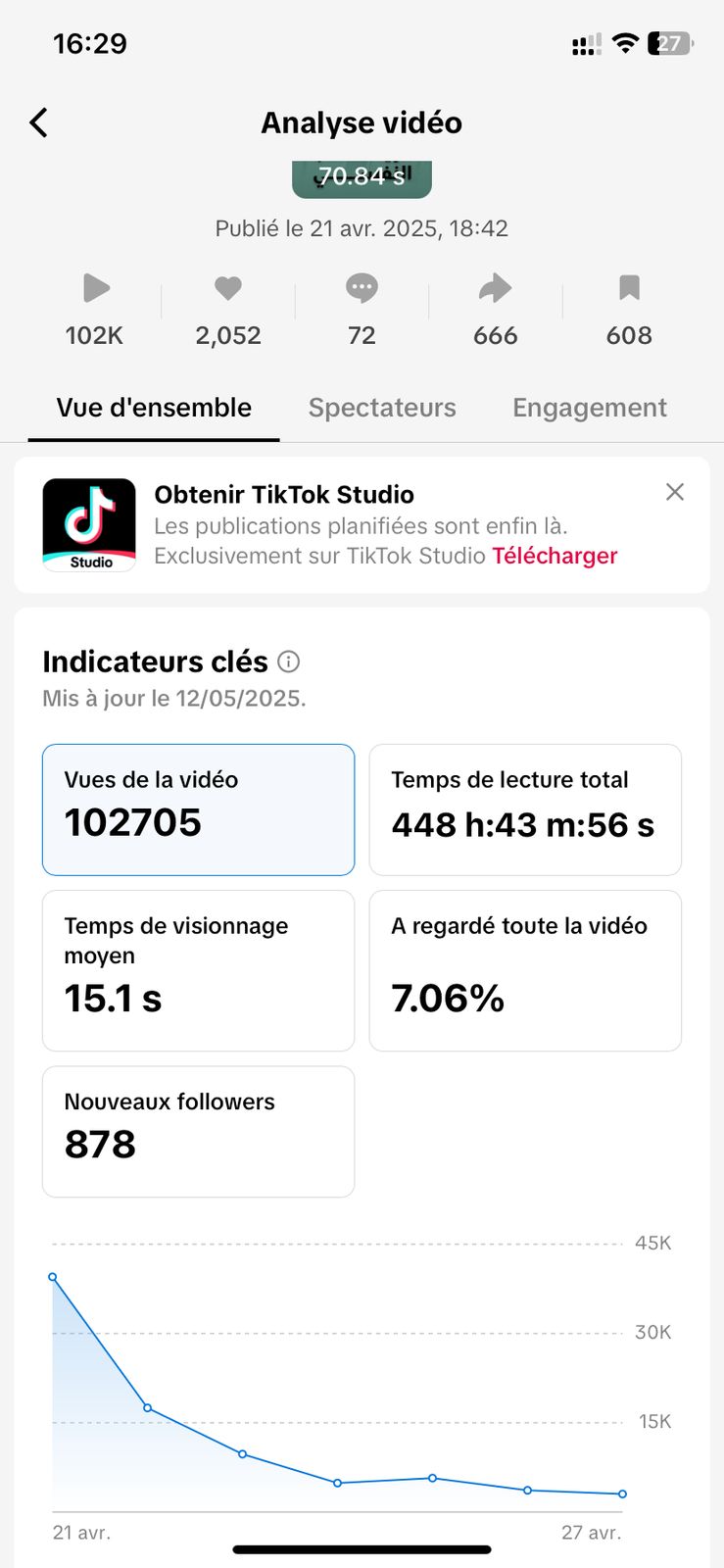Select the Temps de visionnage moyen card

(198, 970)
